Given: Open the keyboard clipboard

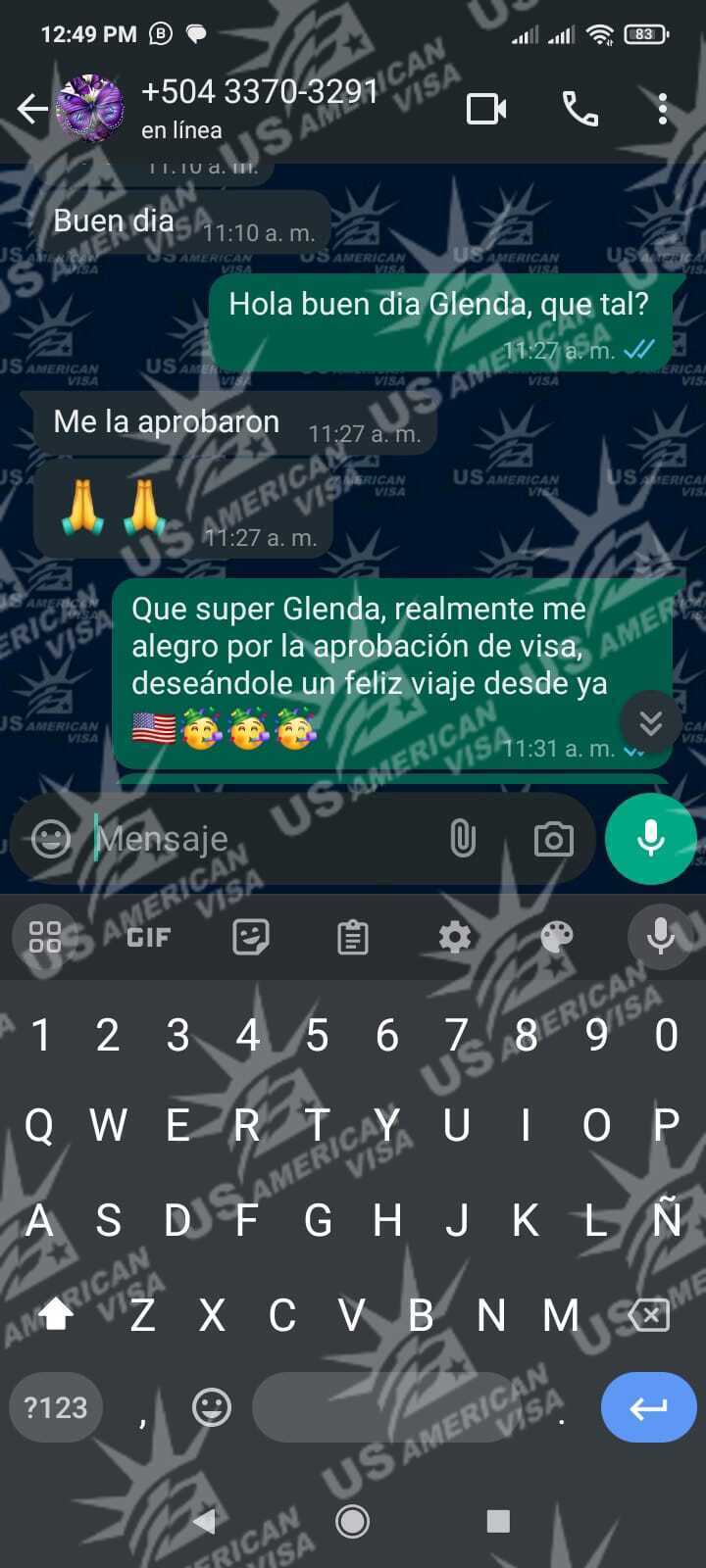Looking at the screenshot, I should pyautogui.click(x=353, y=938).
